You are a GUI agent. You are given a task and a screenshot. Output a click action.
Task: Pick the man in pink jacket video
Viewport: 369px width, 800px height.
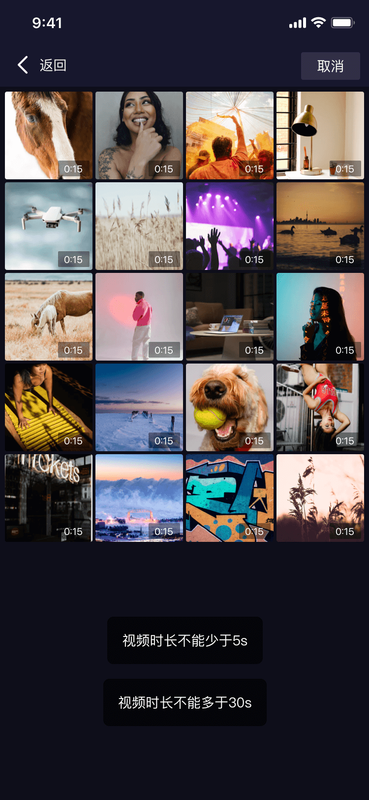point(139,317)
